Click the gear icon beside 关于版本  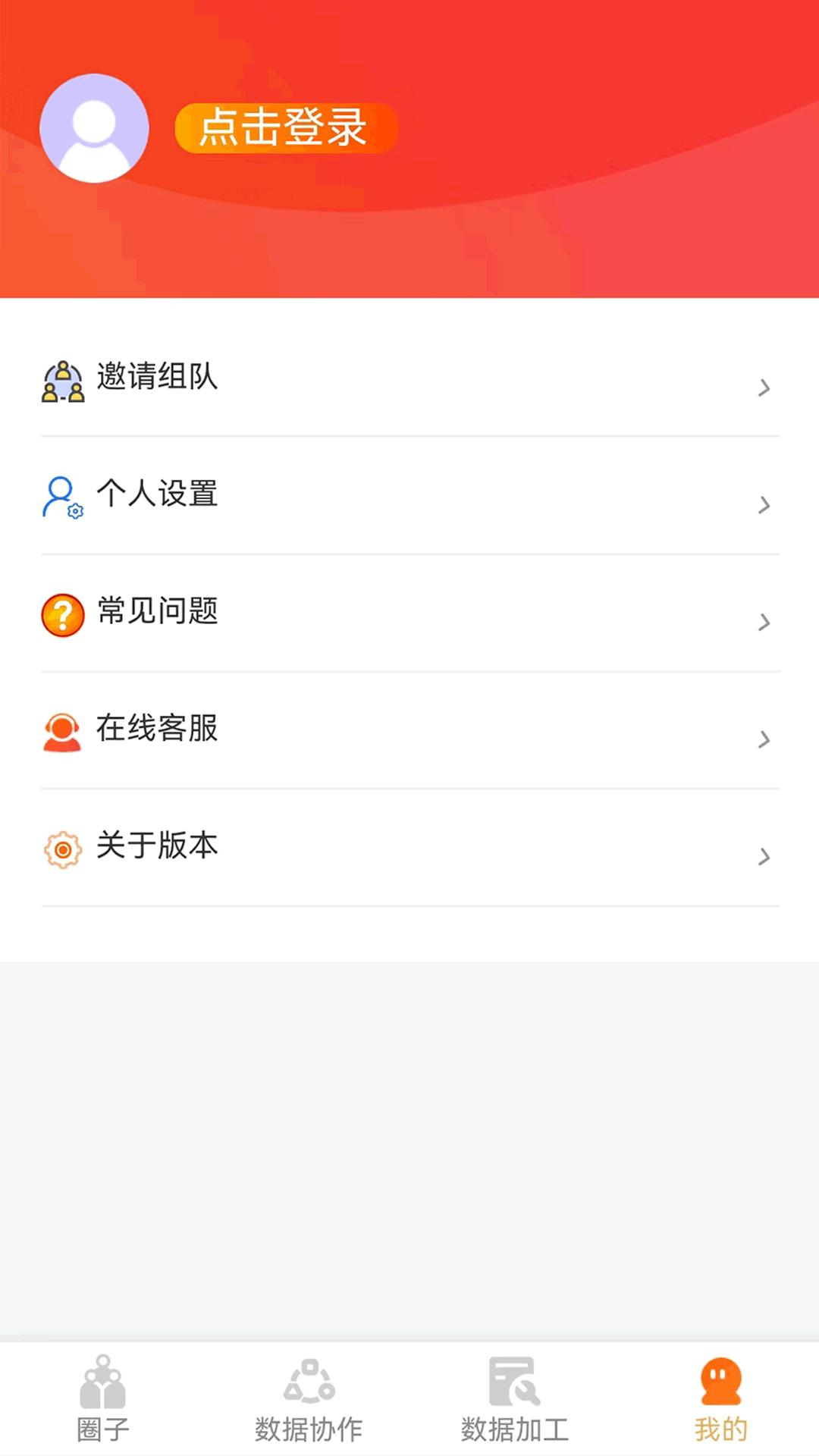pos(63,848)
